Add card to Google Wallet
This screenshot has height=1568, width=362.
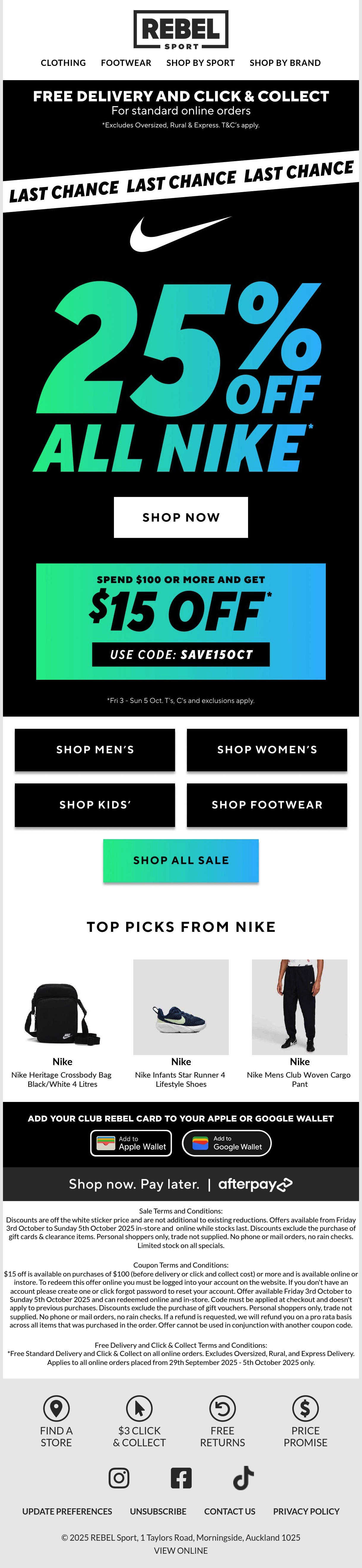(227, 1143)
